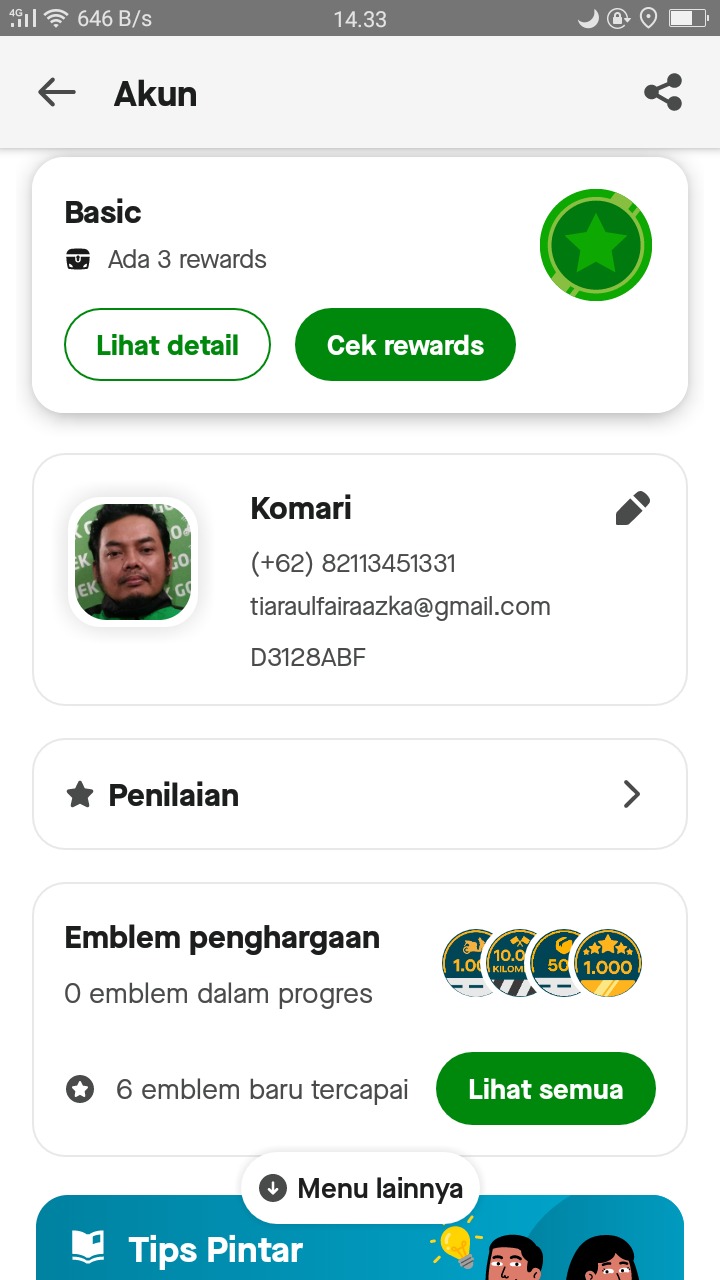Screen dimensions: 720x1280
Task: Share the account via the share icon
Action: tap(663, 93)
